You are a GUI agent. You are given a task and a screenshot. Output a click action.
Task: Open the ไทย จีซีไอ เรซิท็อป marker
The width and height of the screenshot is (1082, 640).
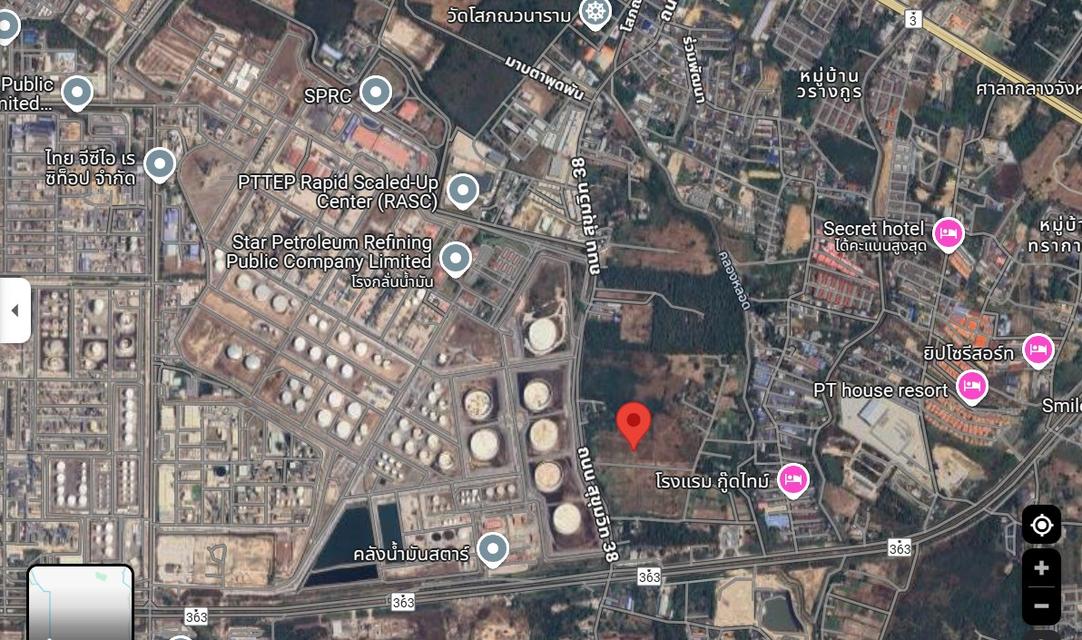[160, 164]
